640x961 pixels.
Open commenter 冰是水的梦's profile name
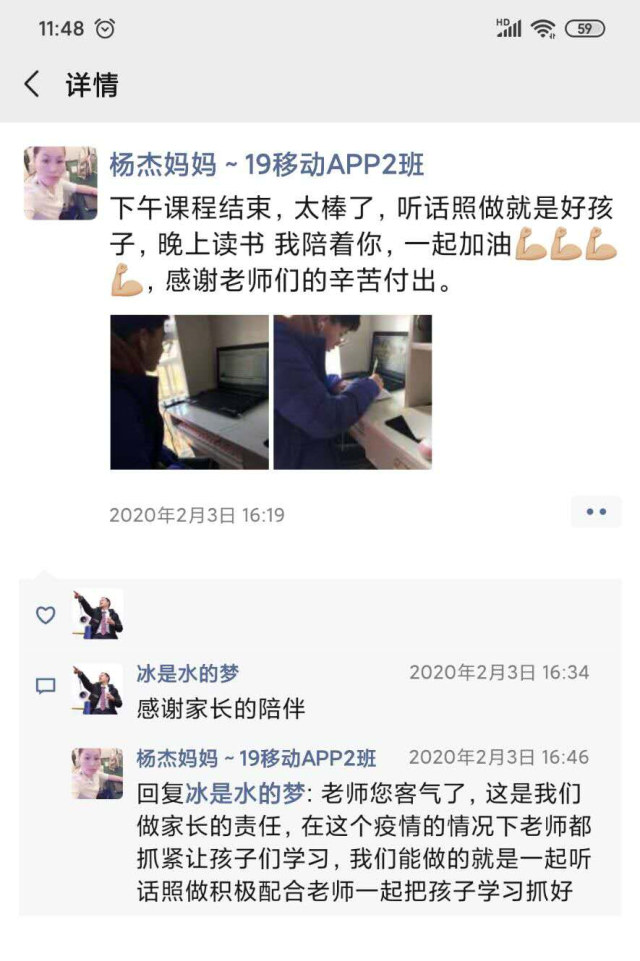188,673
